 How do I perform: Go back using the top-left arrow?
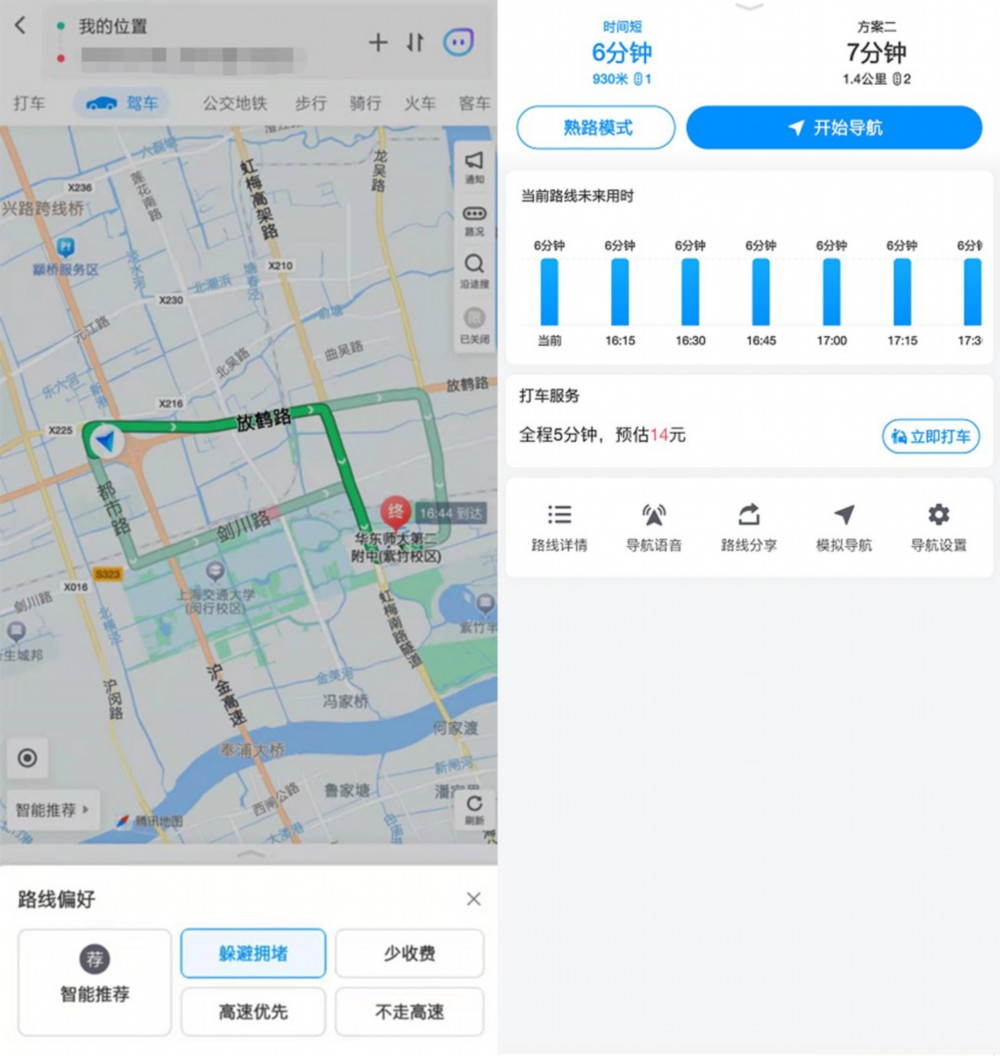tap(20, 26)
